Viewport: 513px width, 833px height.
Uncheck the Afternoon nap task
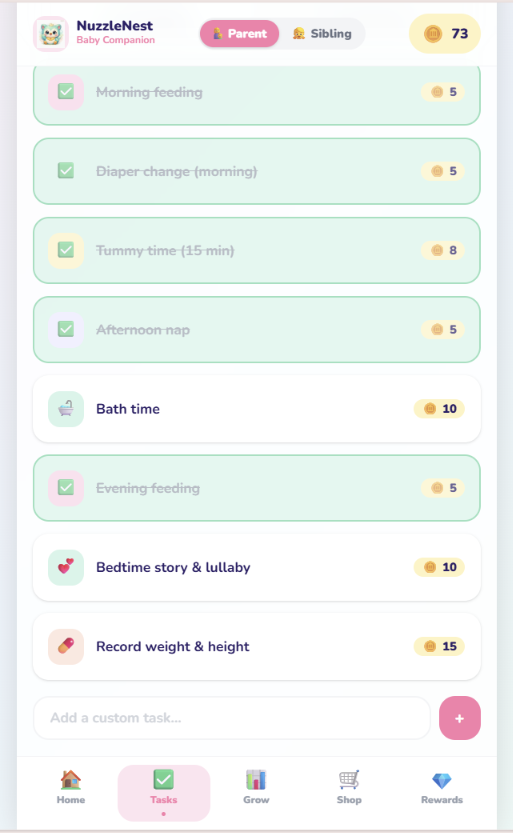(x=256, y=329)
